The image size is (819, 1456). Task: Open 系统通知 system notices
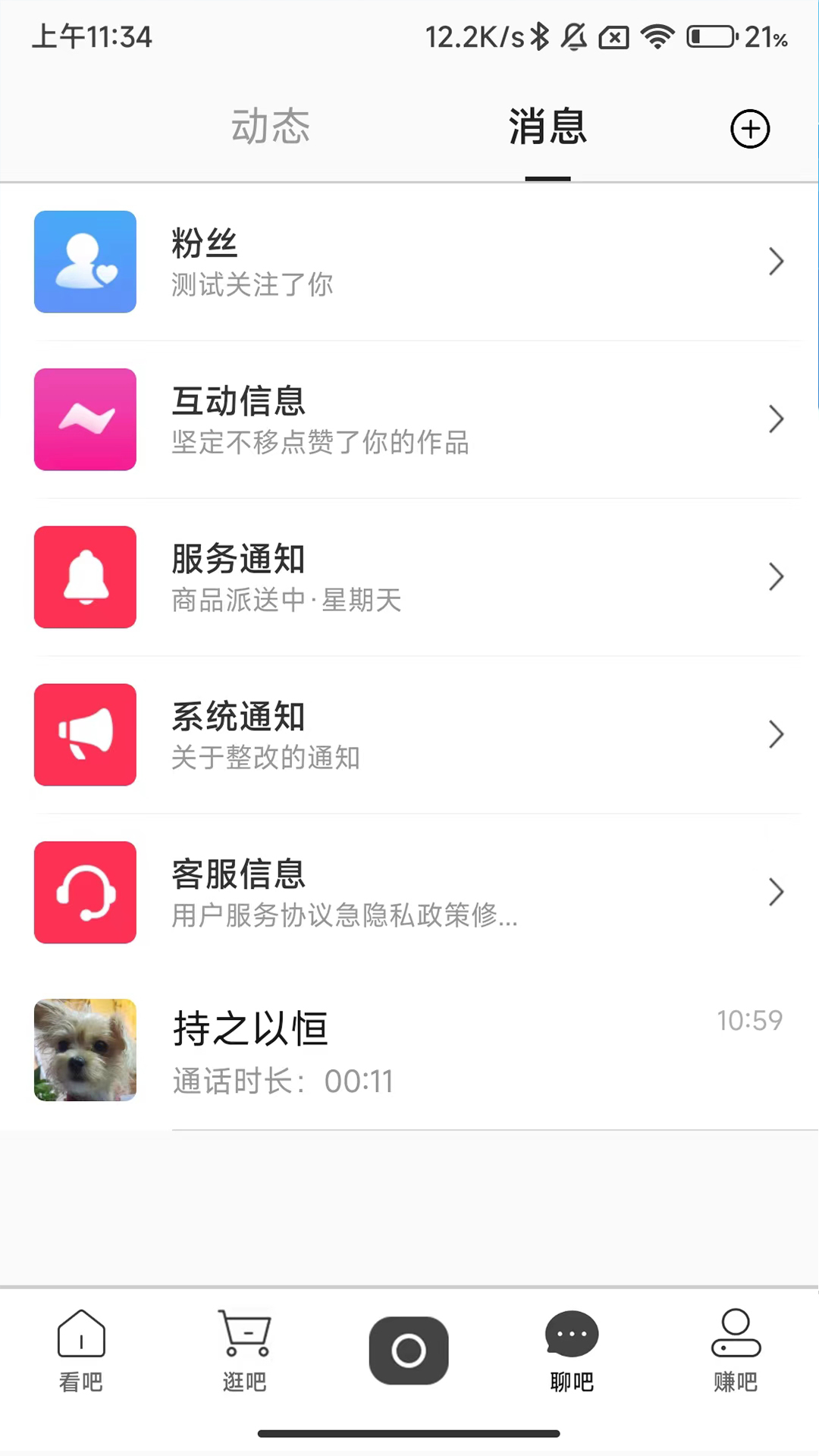[409, 736]
